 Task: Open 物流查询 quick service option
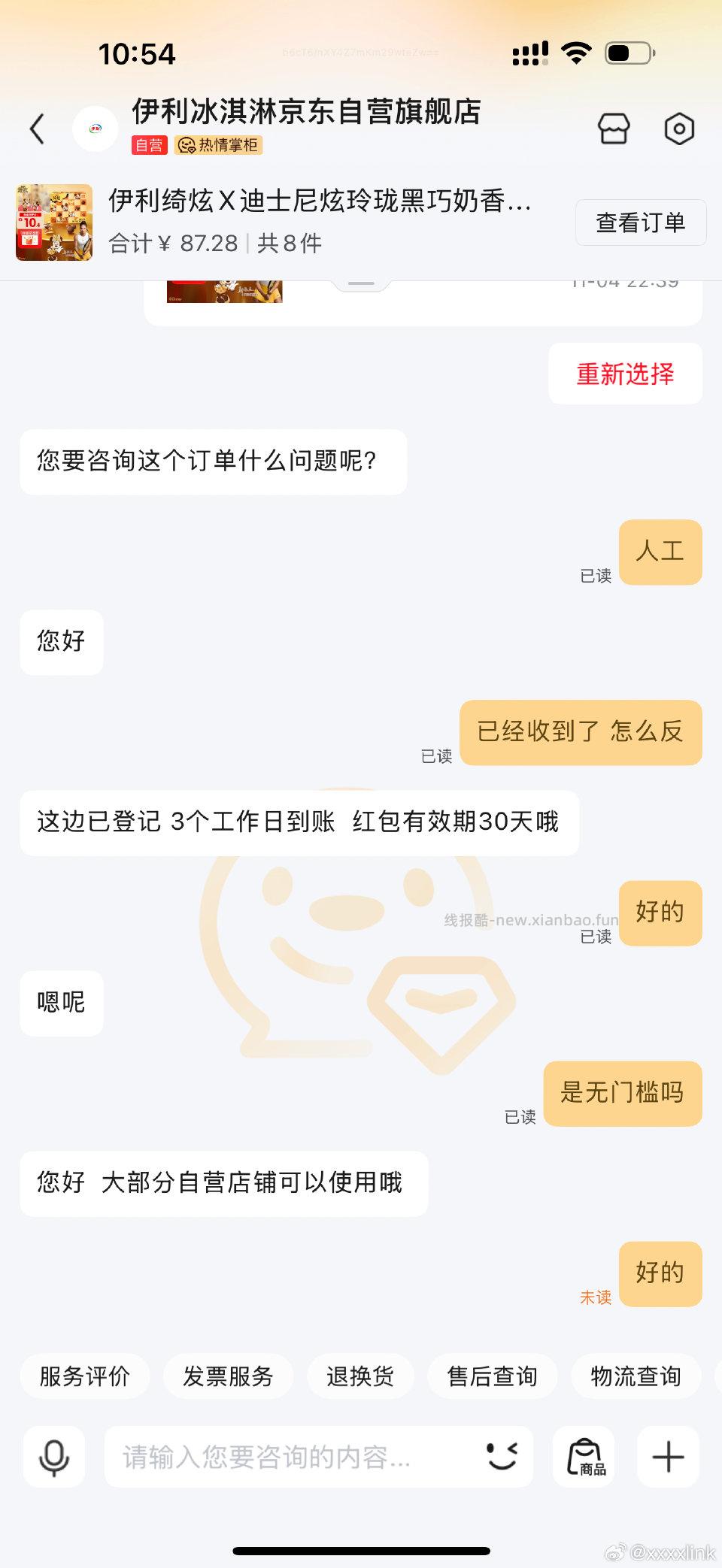pos(636,1376)
